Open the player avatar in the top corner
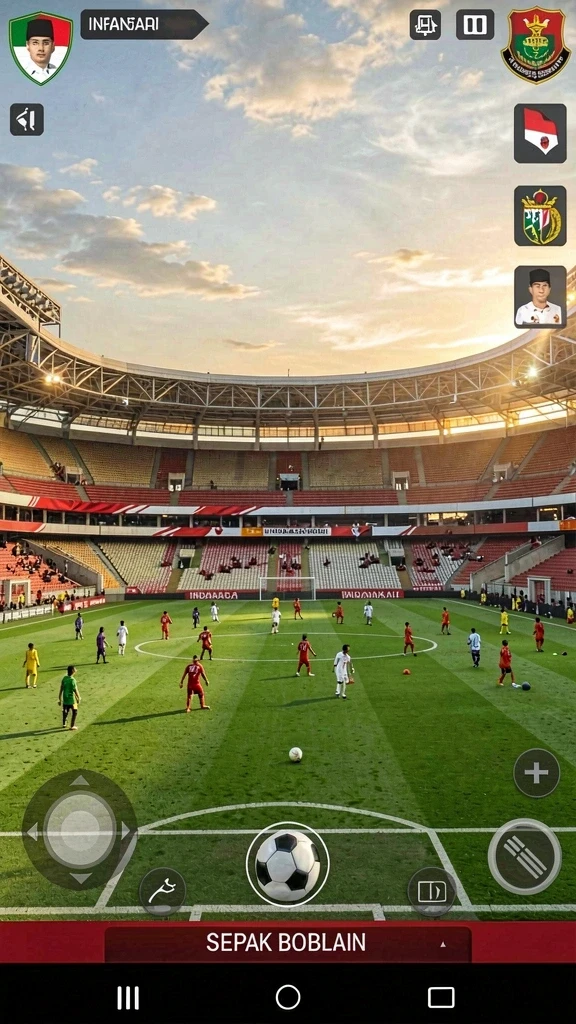 [x=40, y=48]
